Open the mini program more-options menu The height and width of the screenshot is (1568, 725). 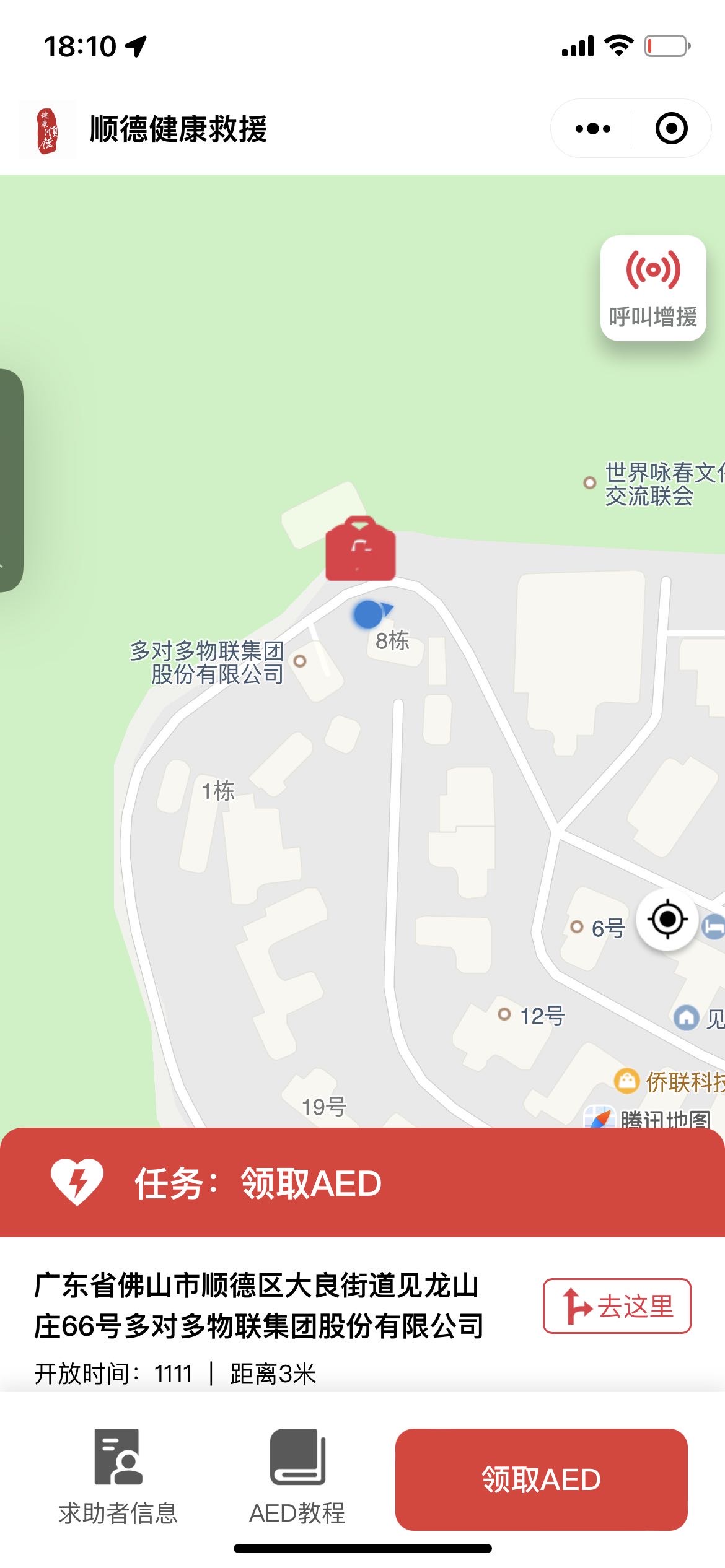click(x=592, y=129)
